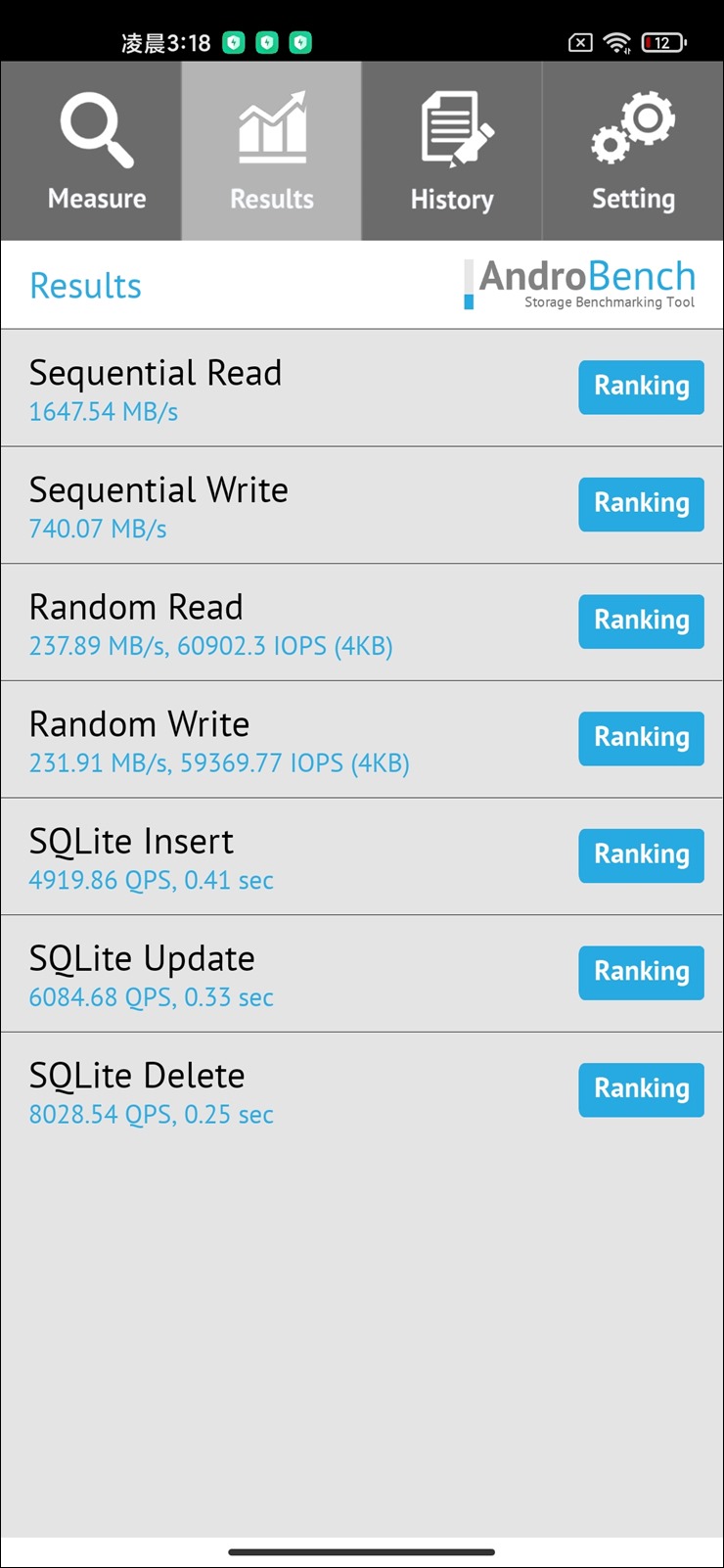Viewport: 724px width, 1568px height.
Task: Show Ranking for SQLite Insert
Action: pyautogui.click(x=641, y=855)
